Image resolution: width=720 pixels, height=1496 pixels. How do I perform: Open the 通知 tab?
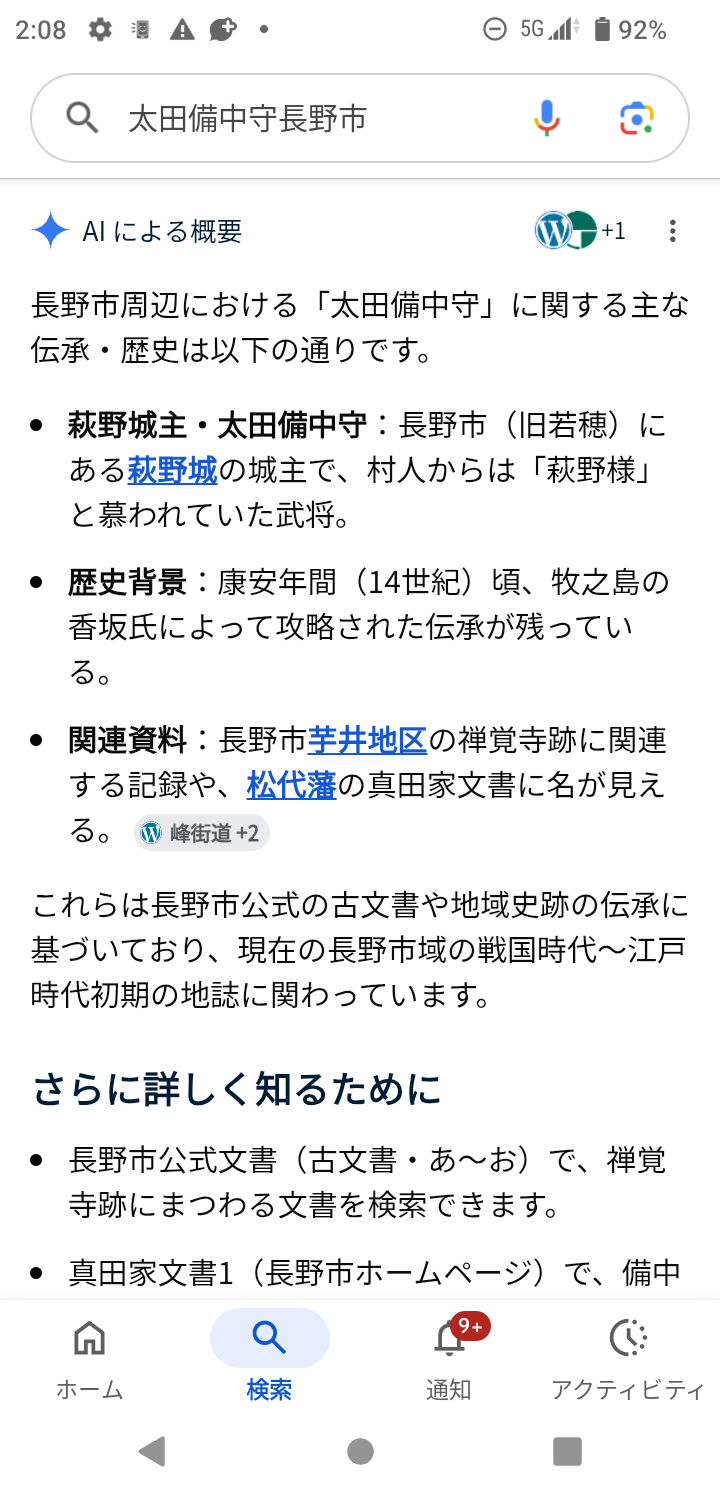(449, 1356)
